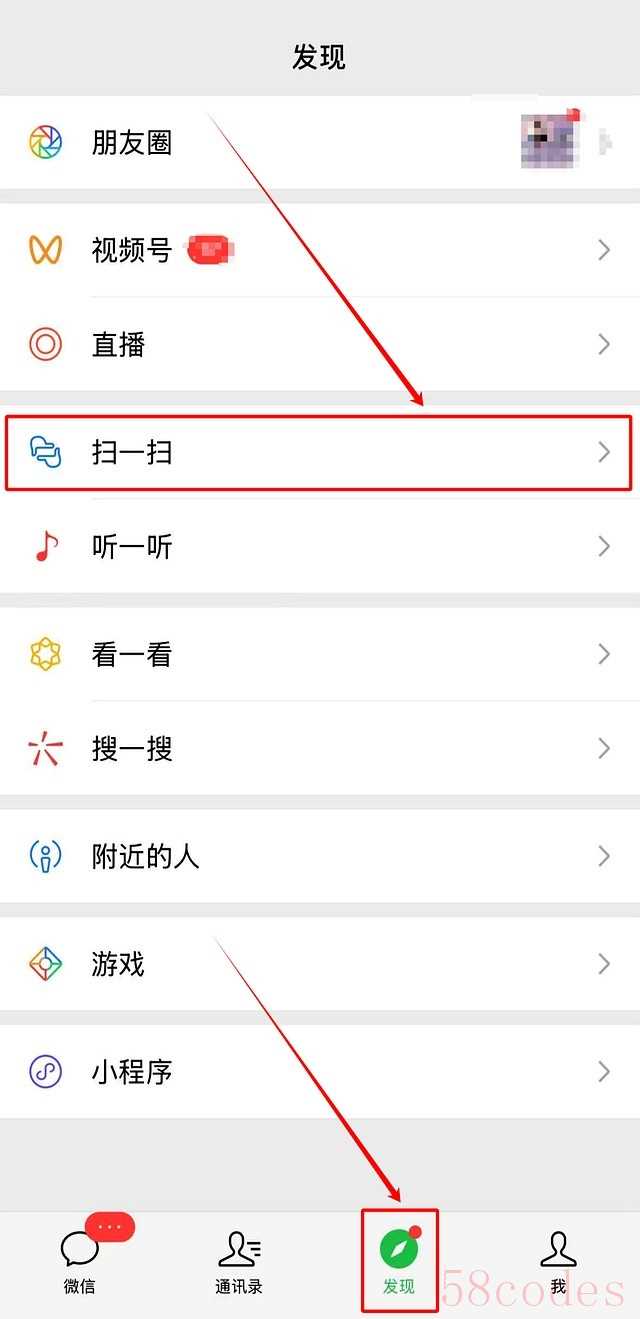Switch to the 微信 chats tab
Screen dimensions: 640x1319
point(80,1262)
